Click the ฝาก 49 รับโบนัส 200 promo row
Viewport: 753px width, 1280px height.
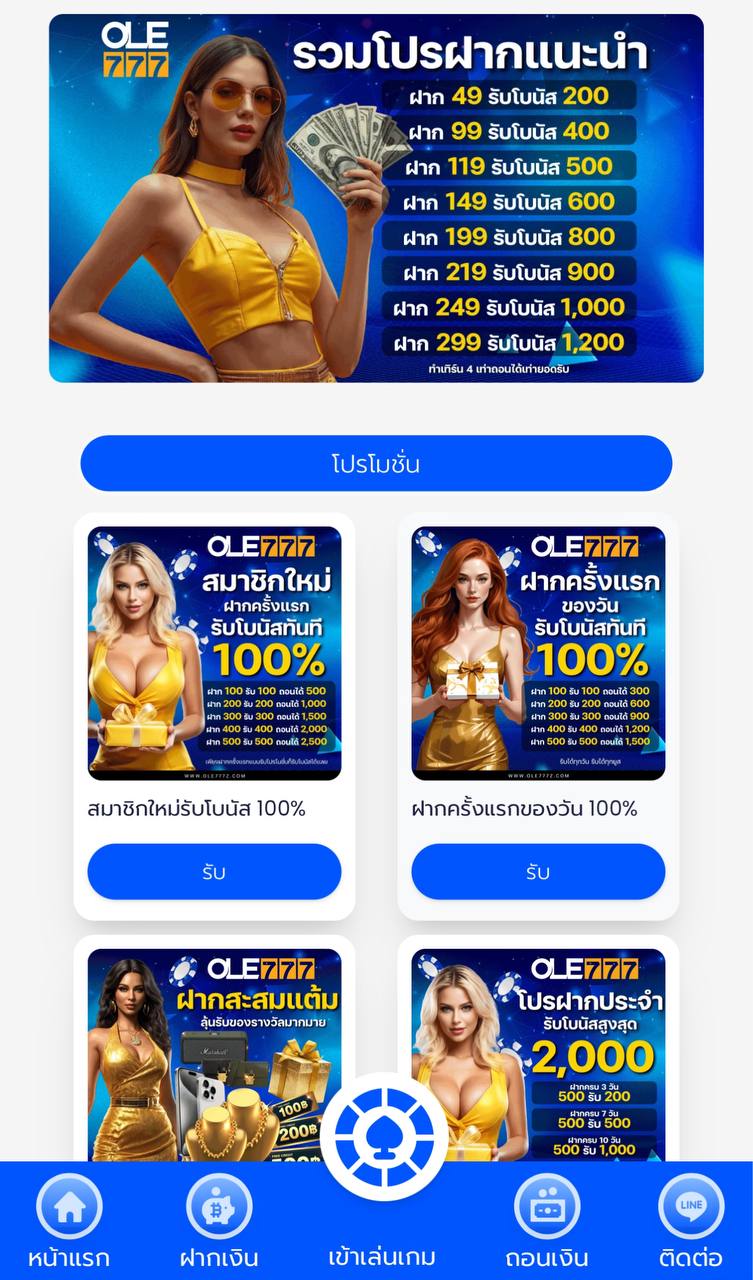click(509, 96)
